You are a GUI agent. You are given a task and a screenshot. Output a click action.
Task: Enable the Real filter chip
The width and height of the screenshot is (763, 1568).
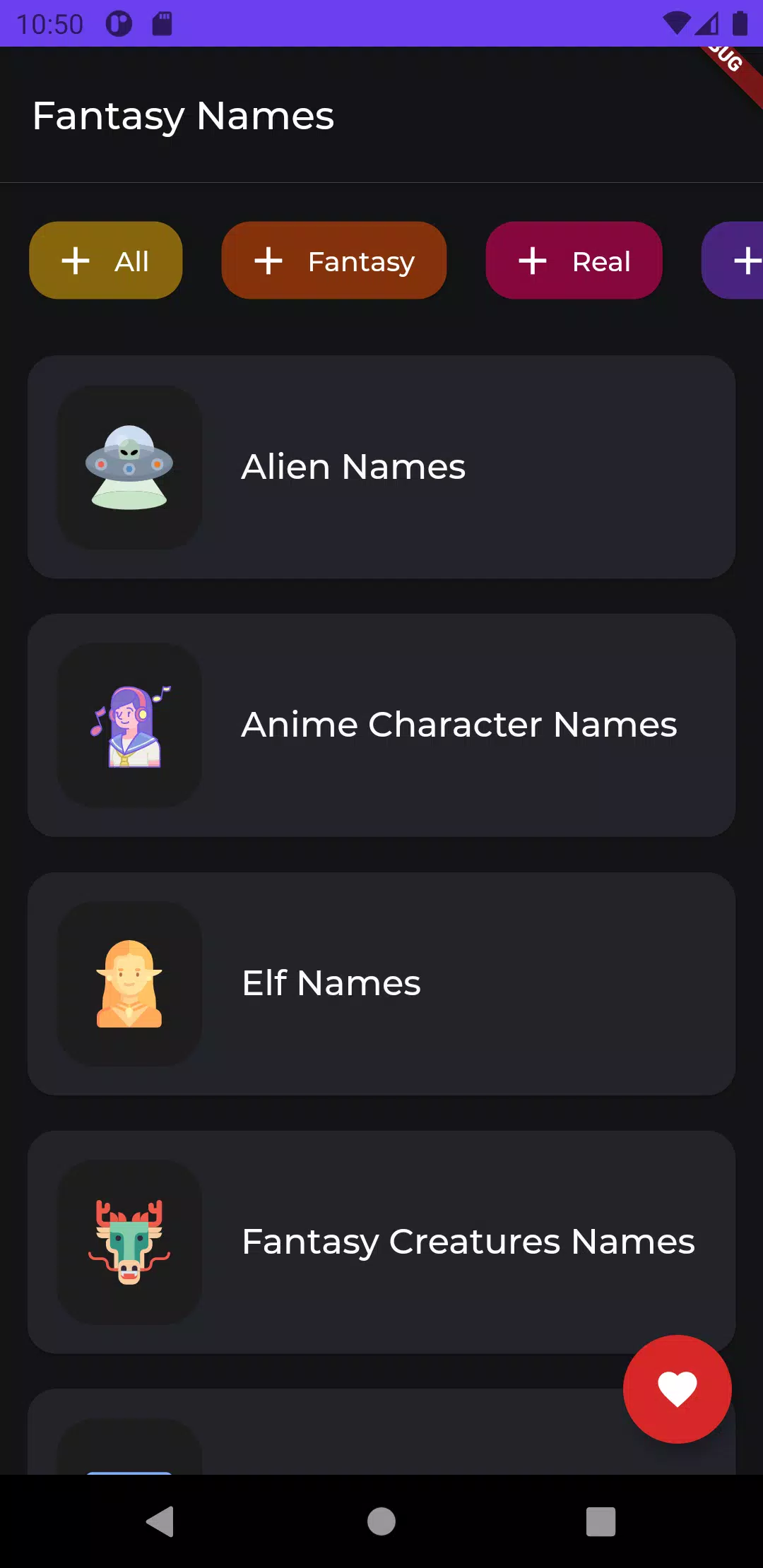[574, 260]
